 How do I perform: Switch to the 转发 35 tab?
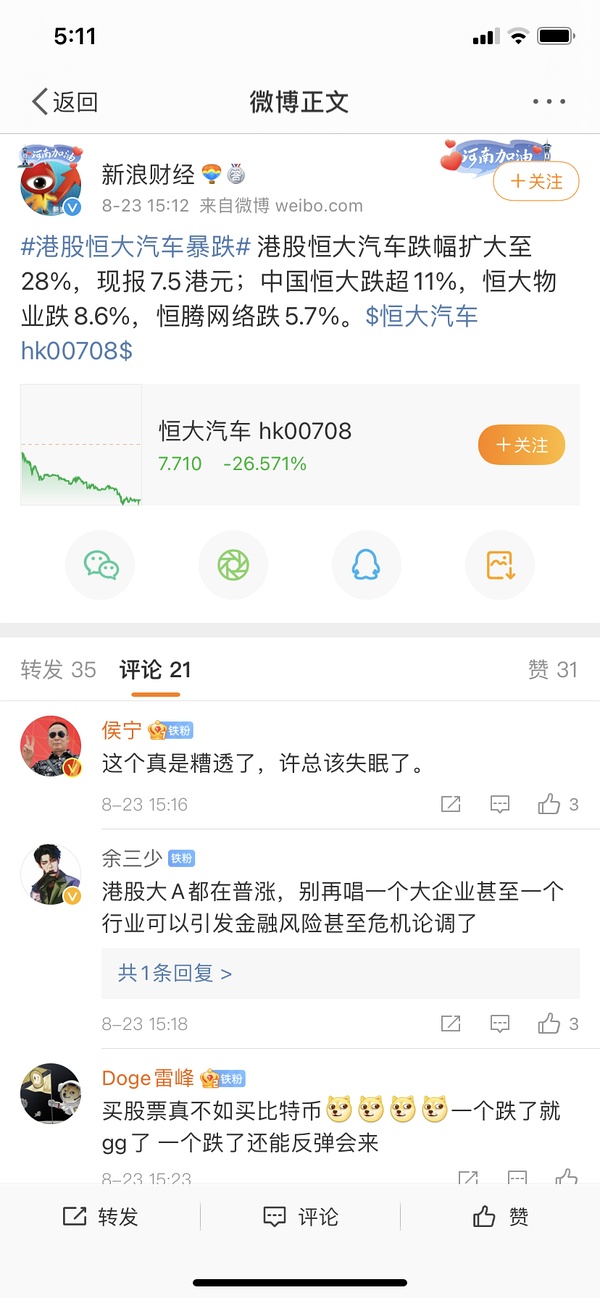click(x=58, y=669)
